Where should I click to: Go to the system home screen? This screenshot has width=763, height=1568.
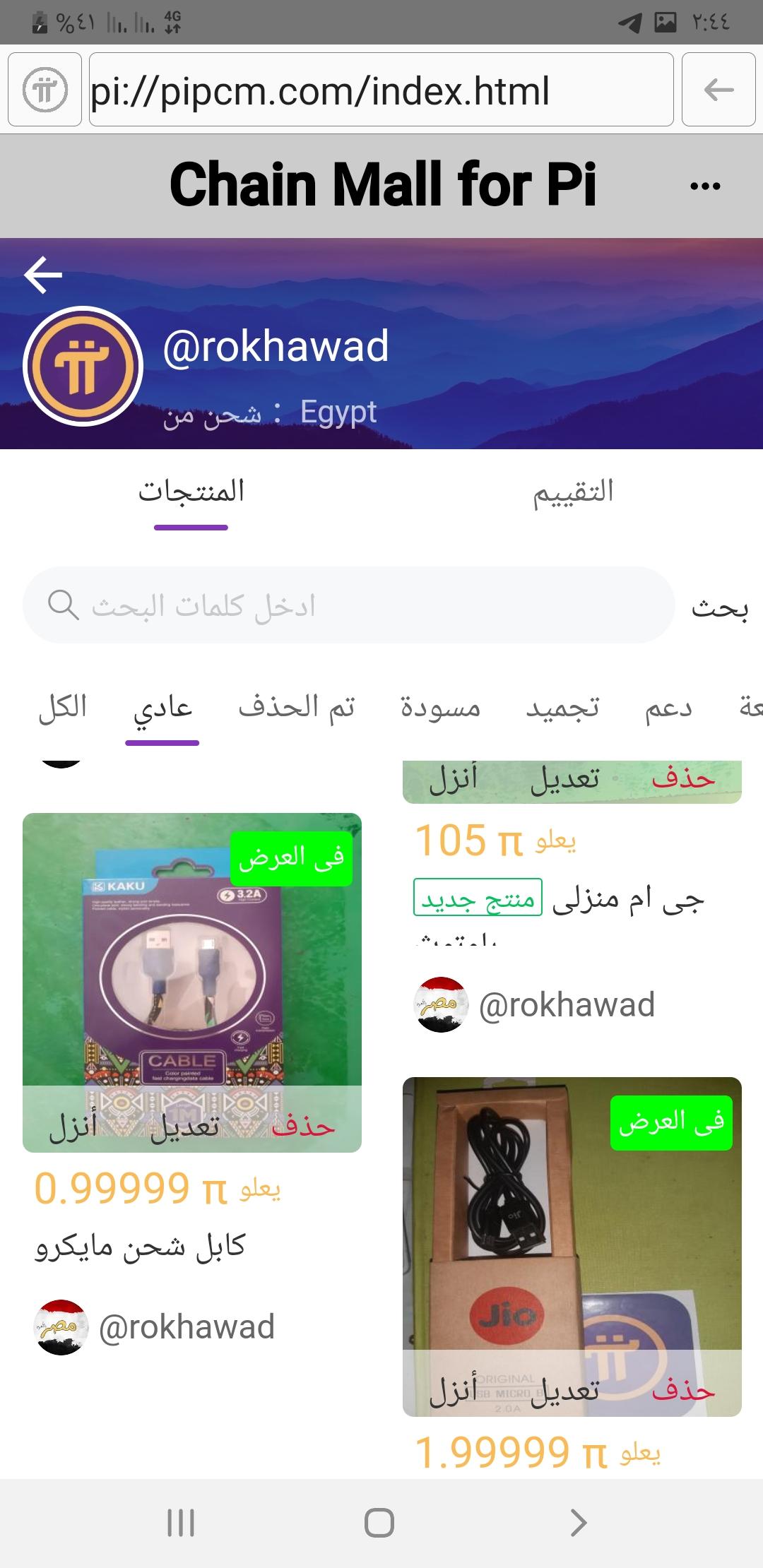(379, 1523)
